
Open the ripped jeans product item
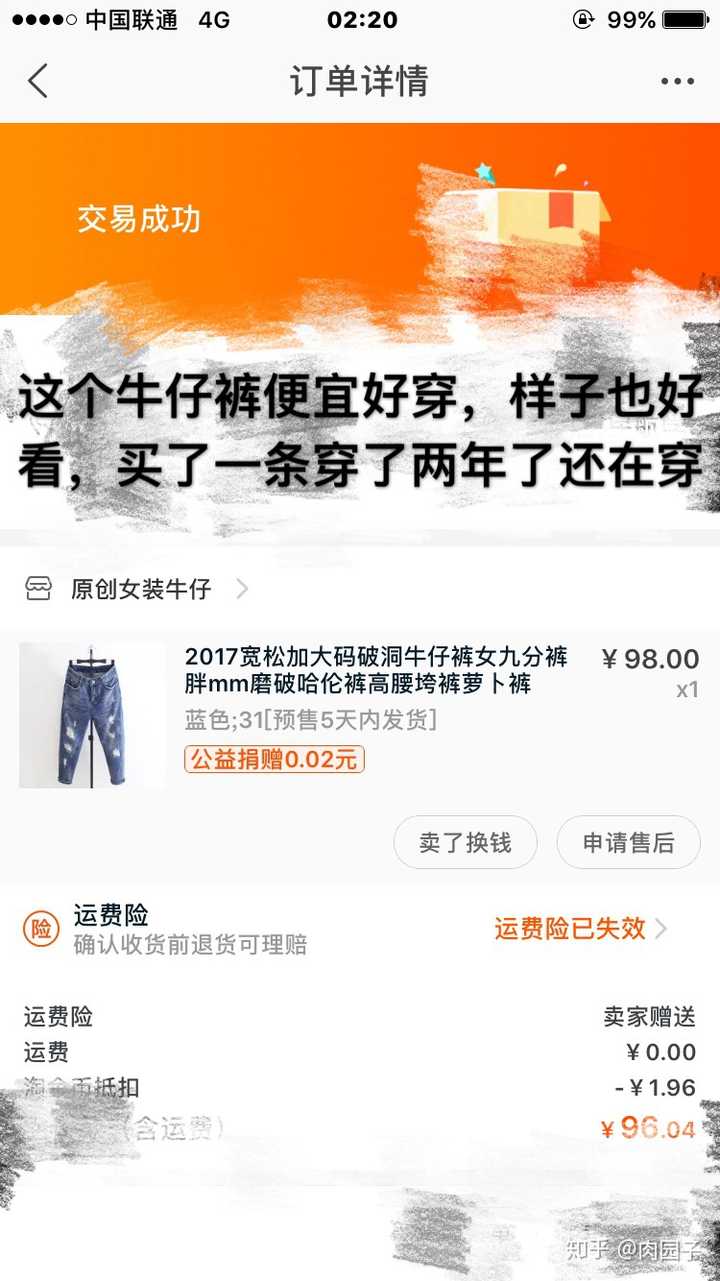375,671
